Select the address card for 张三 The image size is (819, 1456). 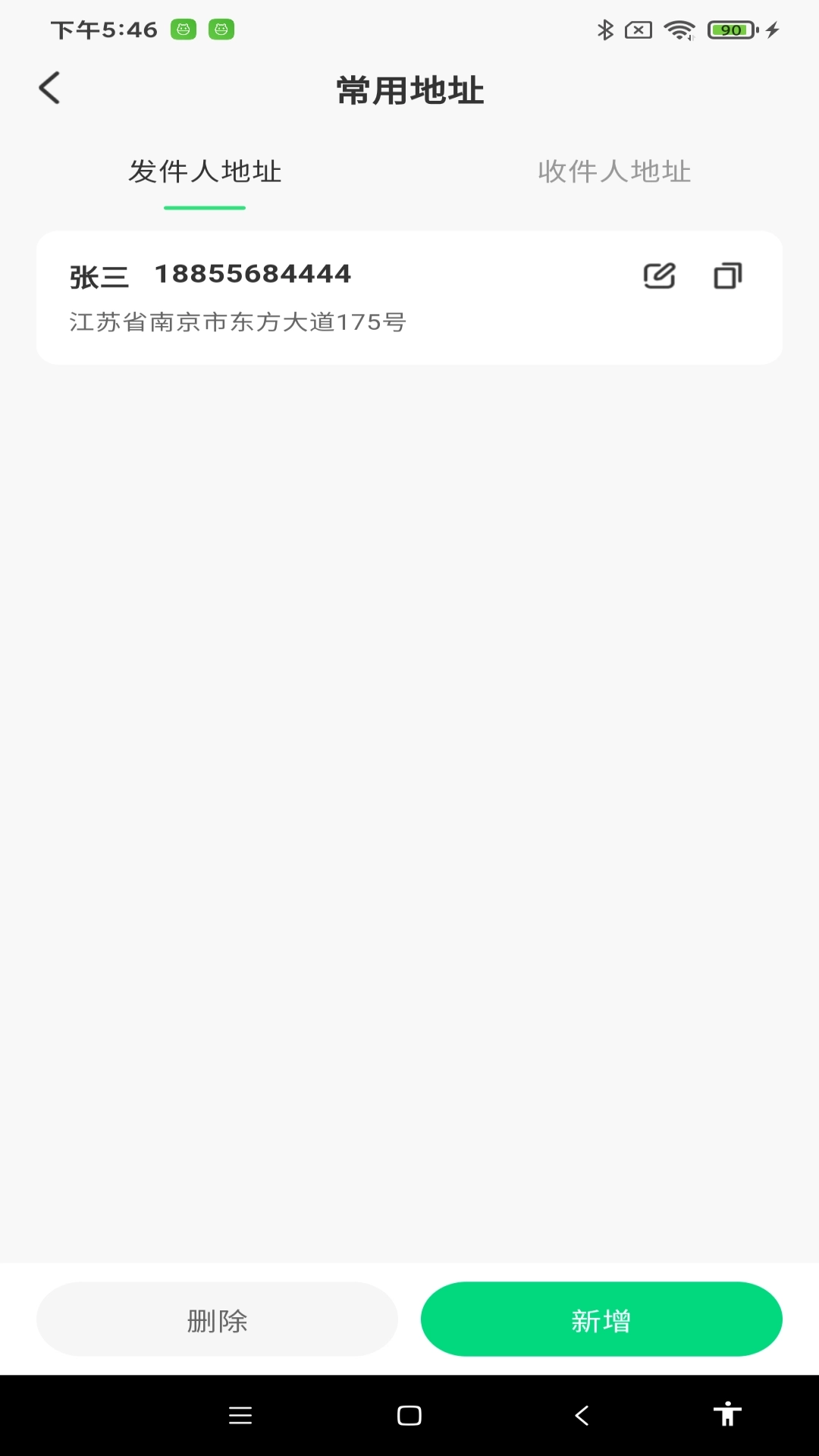(x=409, y=297)
